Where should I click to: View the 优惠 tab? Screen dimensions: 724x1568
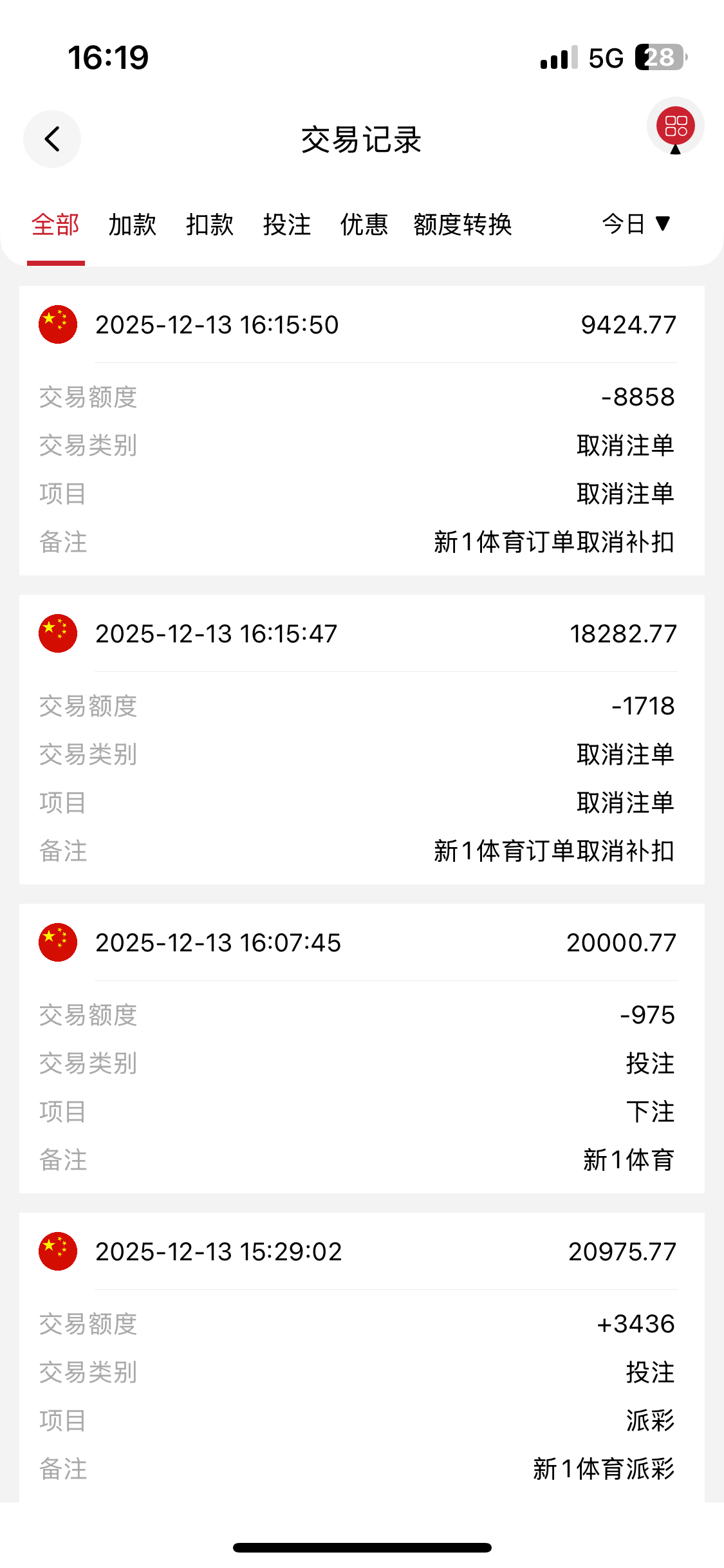coord(364,225)
